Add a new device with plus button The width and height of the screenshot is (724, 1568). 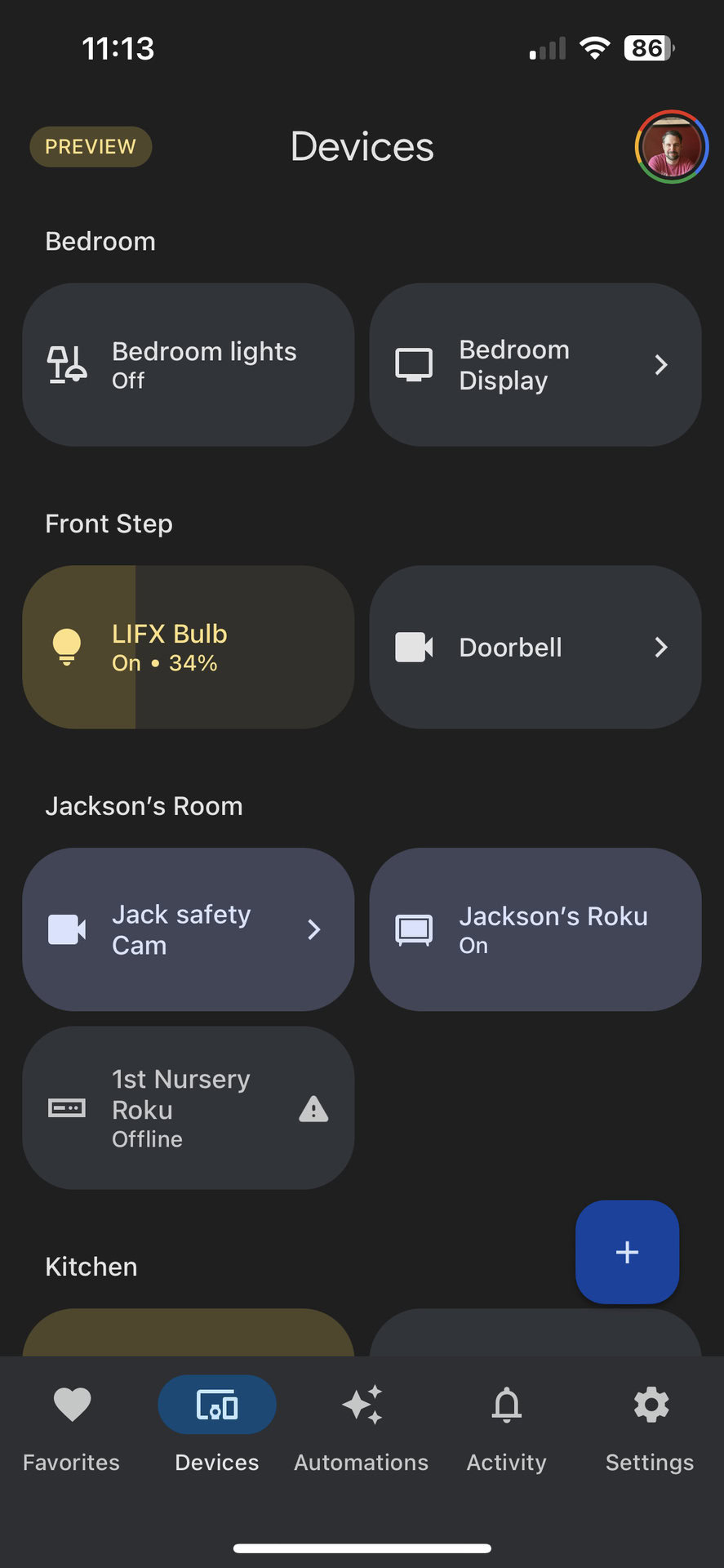click(627, 1252)
